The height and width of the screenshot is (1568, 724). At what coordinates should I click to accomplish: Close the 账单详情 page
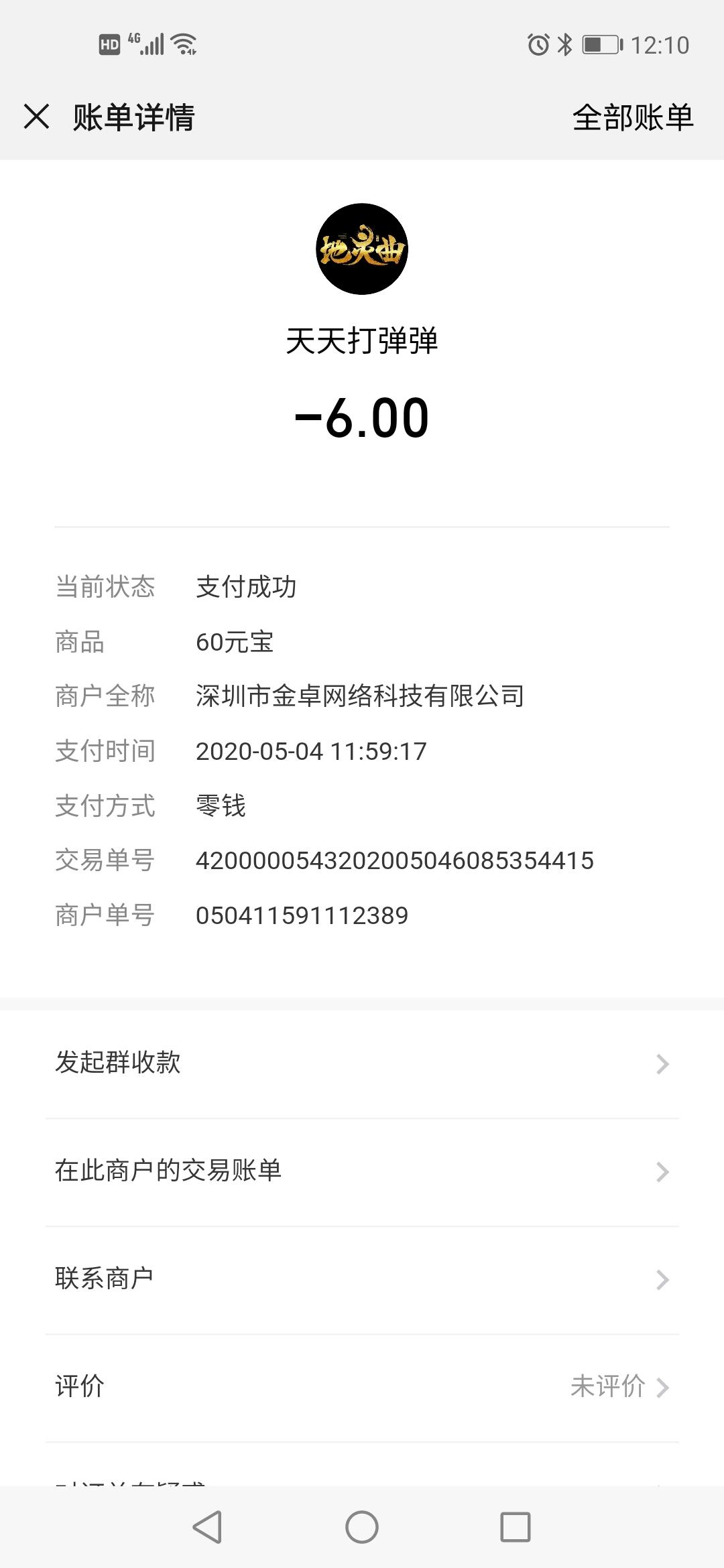(37, 117)
